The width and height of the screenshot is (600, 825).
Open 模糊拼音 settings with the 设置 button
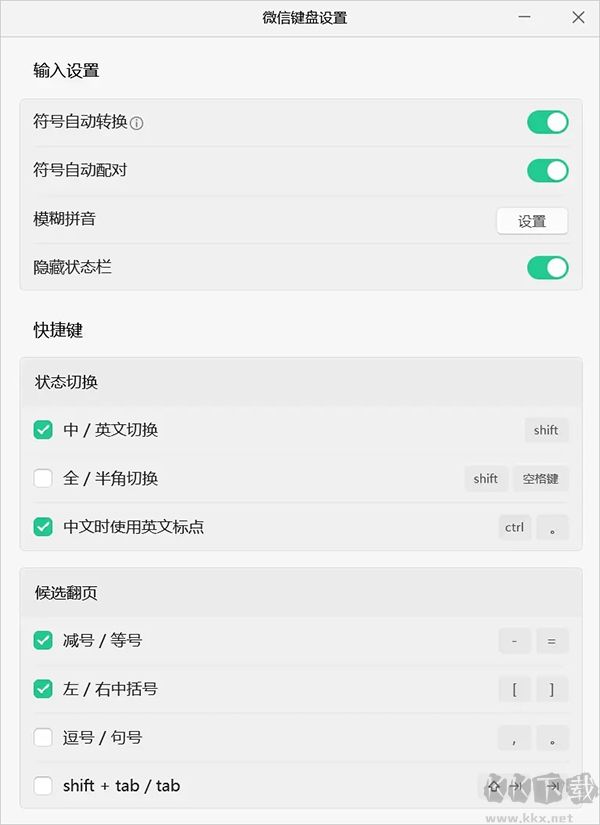pos(532,221)
